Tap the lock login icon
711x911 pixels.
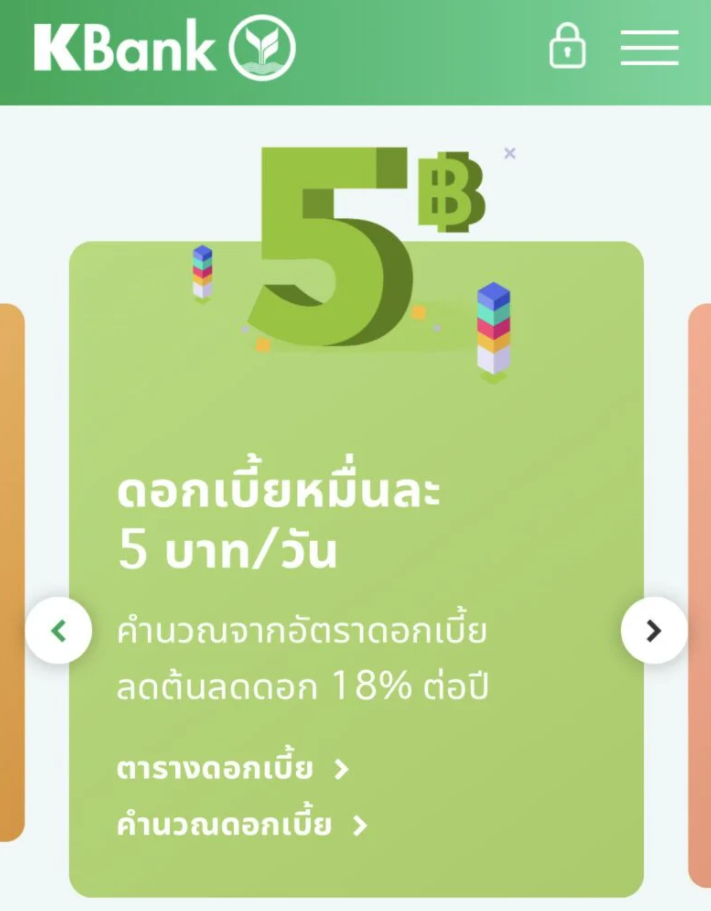[567, 46]
